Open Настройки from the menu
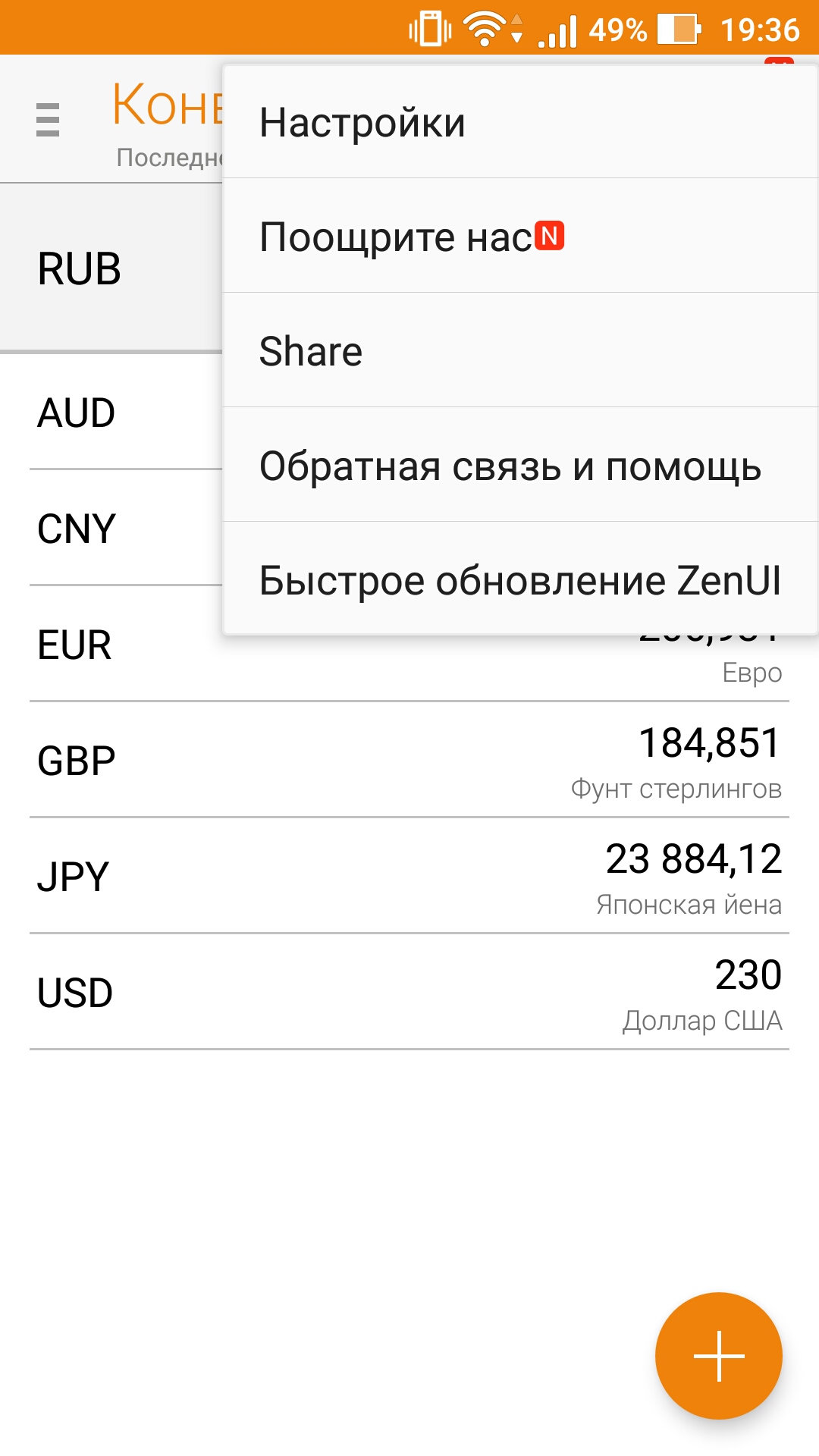The image size is (819, 1456). [520, 122]
